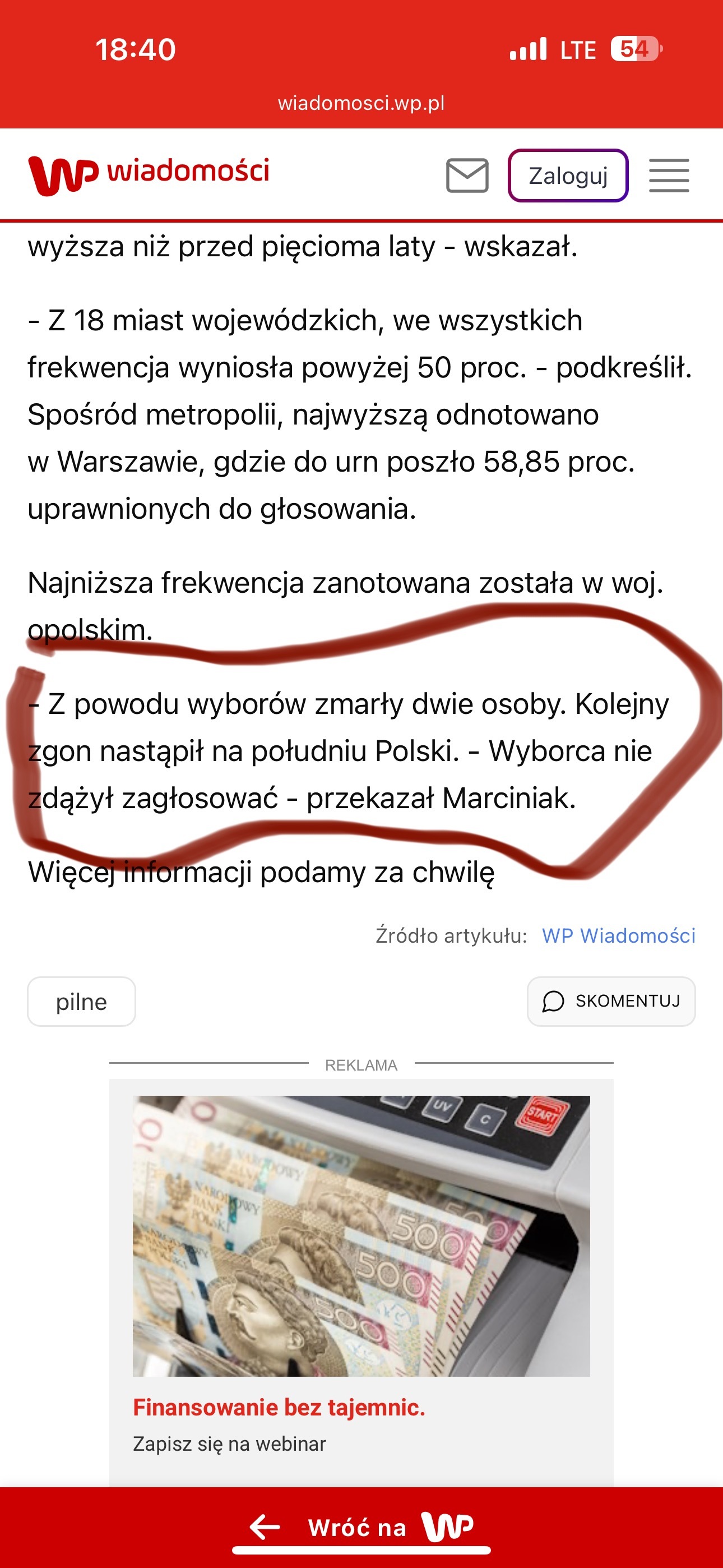Screen dimensions: 723x1568
Task: Tap the wiadomosci.wp.pl address bar
Action: point(361,103)
